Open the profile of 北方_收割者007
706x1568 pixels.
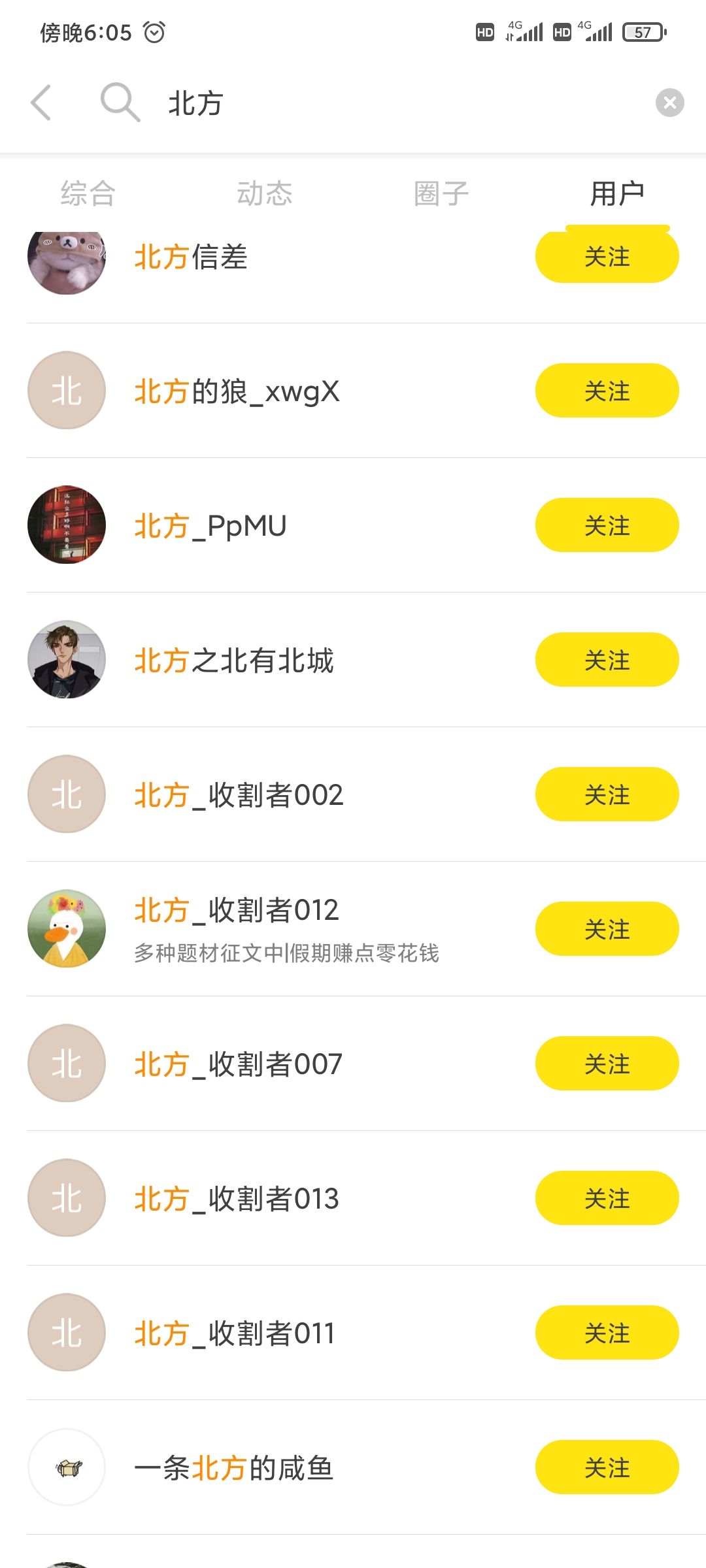click(x=239, y=1064)
